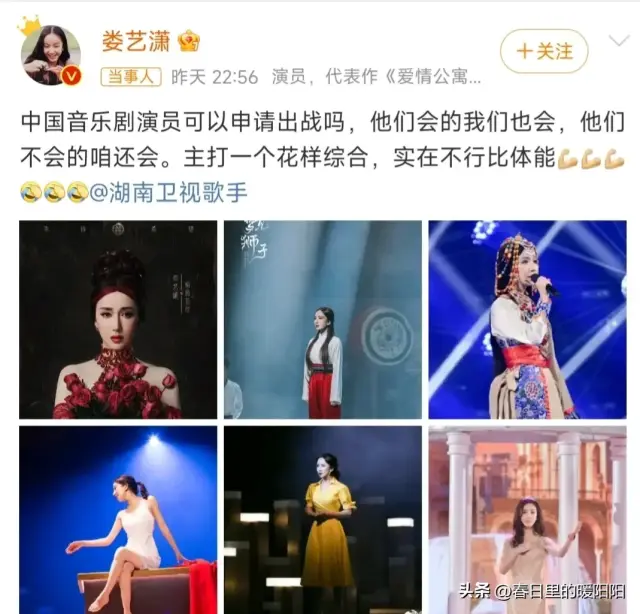The height and width of the screenshot is (614, 640).
Task: Open the 娄艺潇 username link
Action: pyautogui.click(x=135, y=40)
